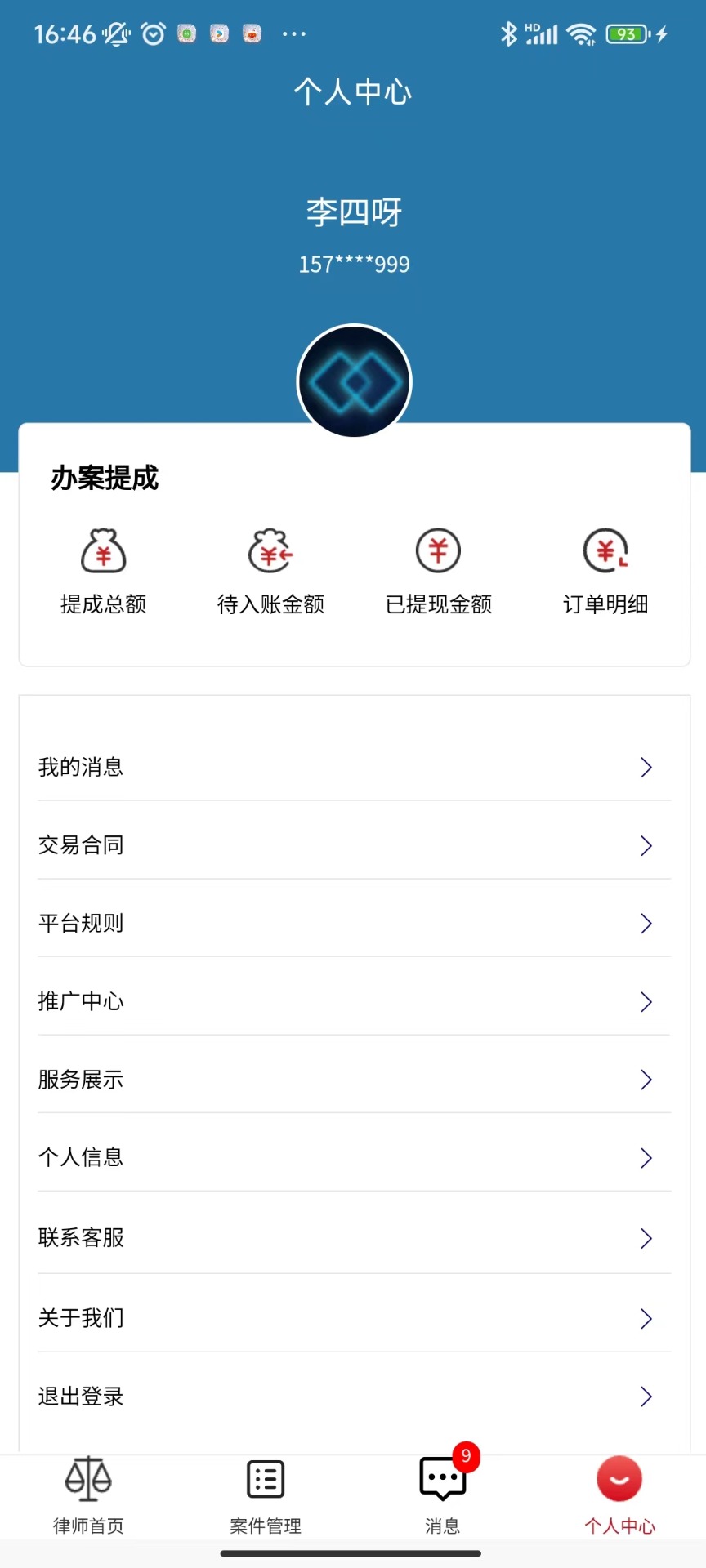Image resolution: width=706 pixels, height=1568 pixels.
Task: Open 提成总额 commission total
Action: (103, 570)
